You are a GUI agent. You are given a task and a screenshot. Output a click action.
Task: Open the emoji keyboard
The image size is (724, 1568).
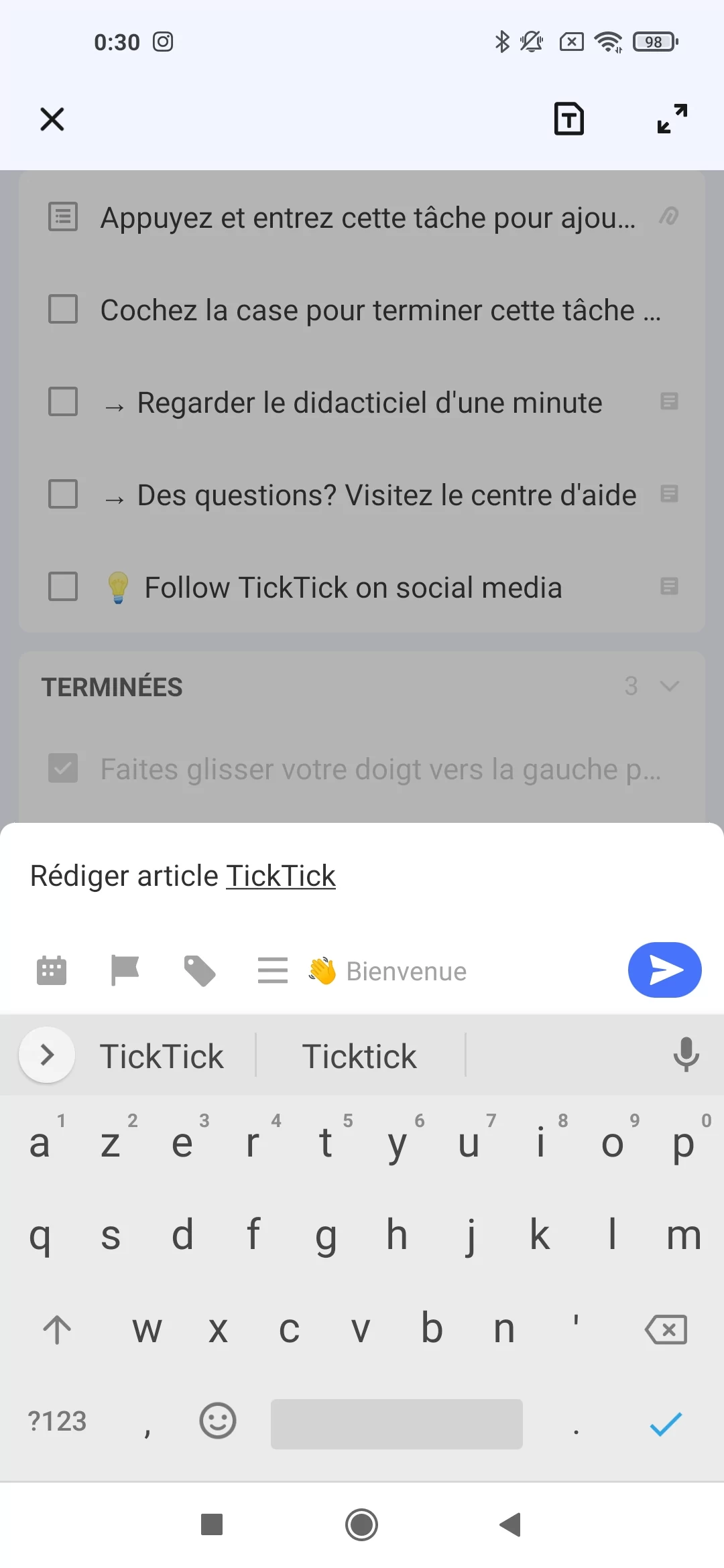pos(218,1421)
